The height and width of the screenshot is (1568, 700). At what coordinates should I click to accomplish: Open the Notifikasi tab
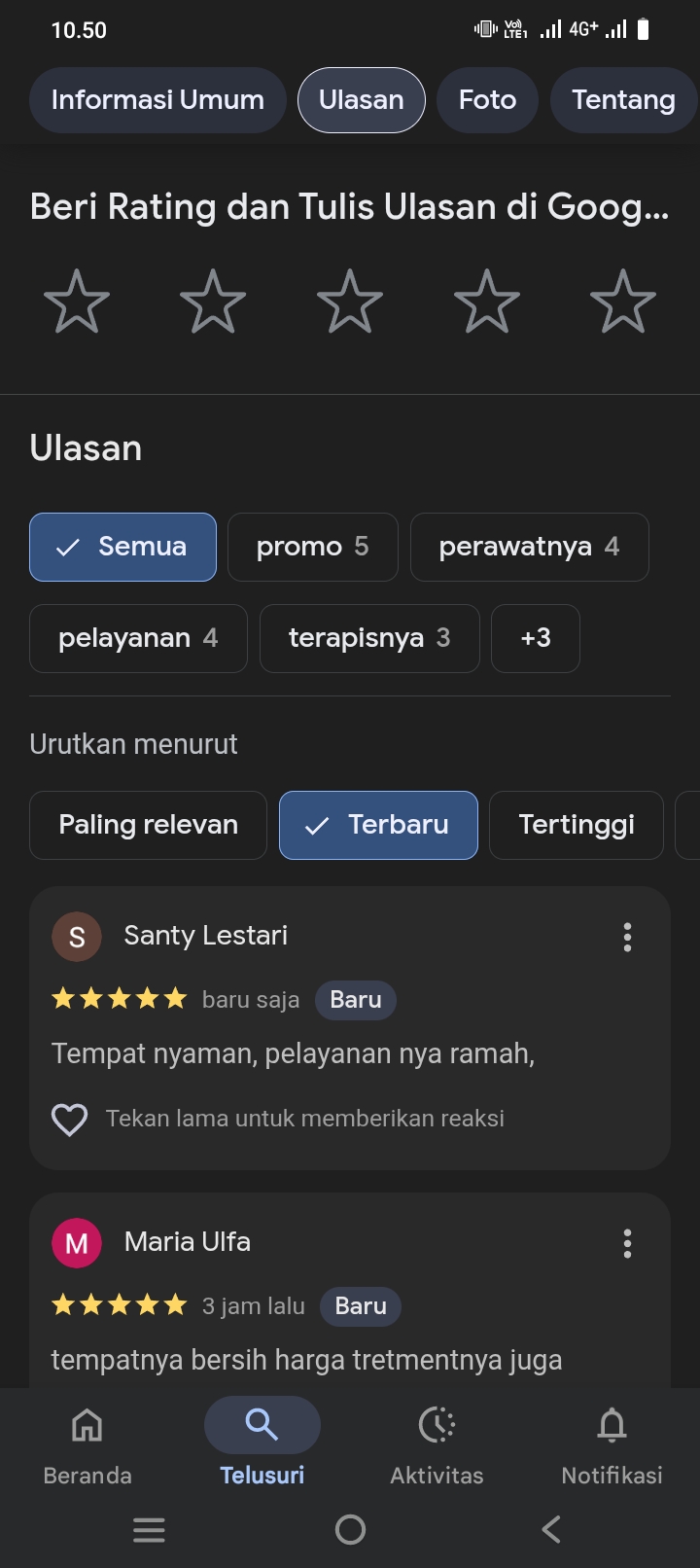point(612,1445)
